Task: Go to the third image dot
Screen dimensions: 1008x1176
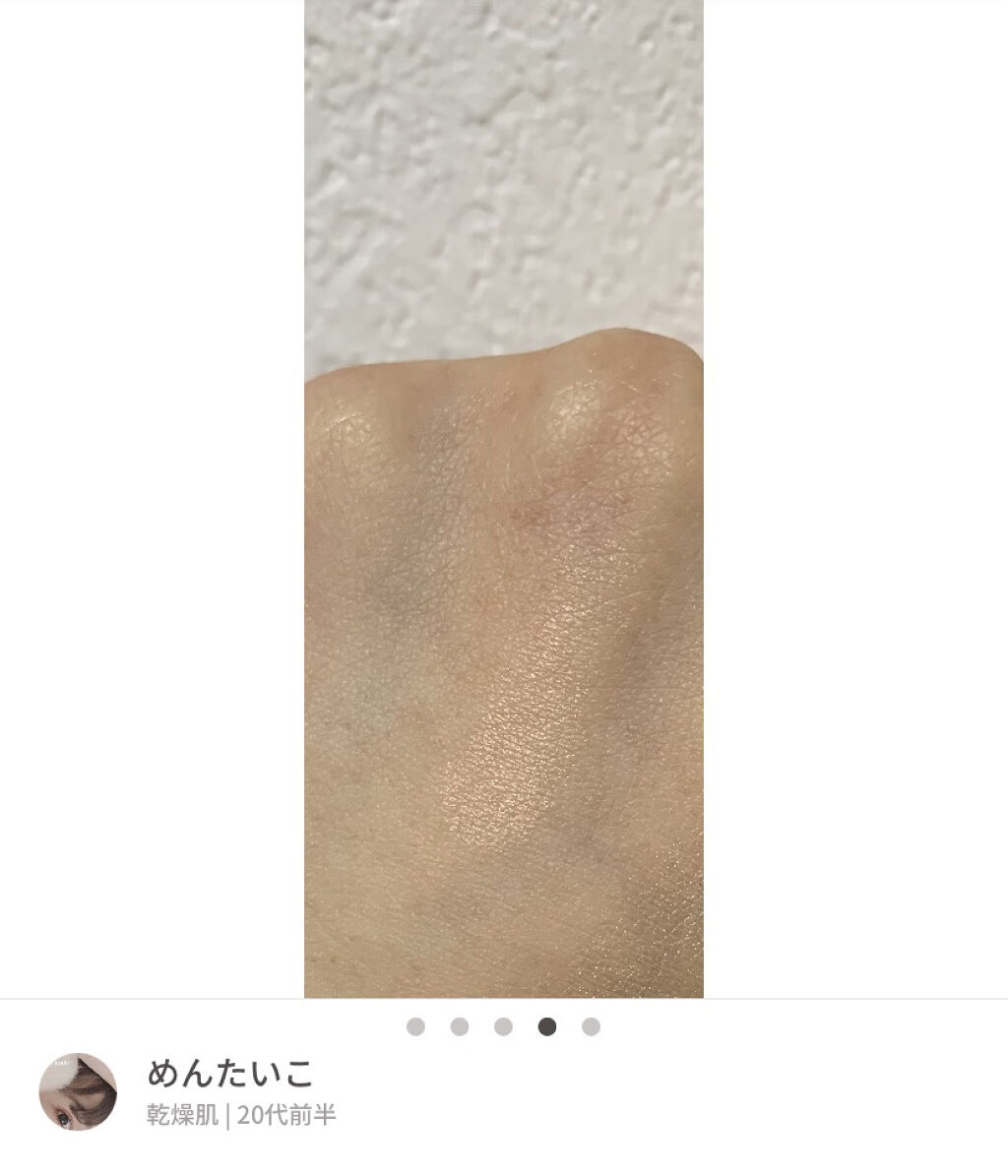Action: pos(503,1026)
